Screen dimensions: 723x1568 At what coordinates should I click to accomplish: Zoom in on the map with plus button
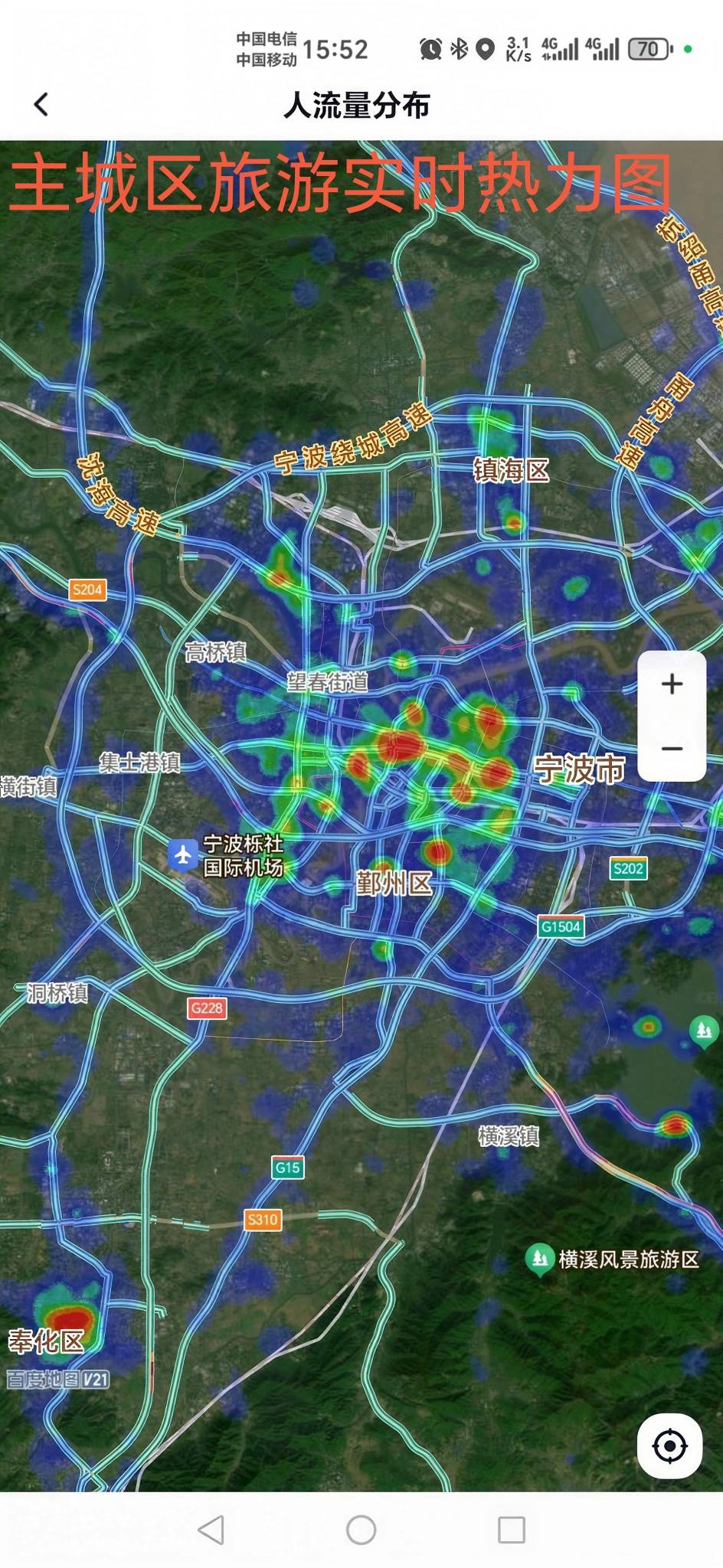click(x=672, y=684)
